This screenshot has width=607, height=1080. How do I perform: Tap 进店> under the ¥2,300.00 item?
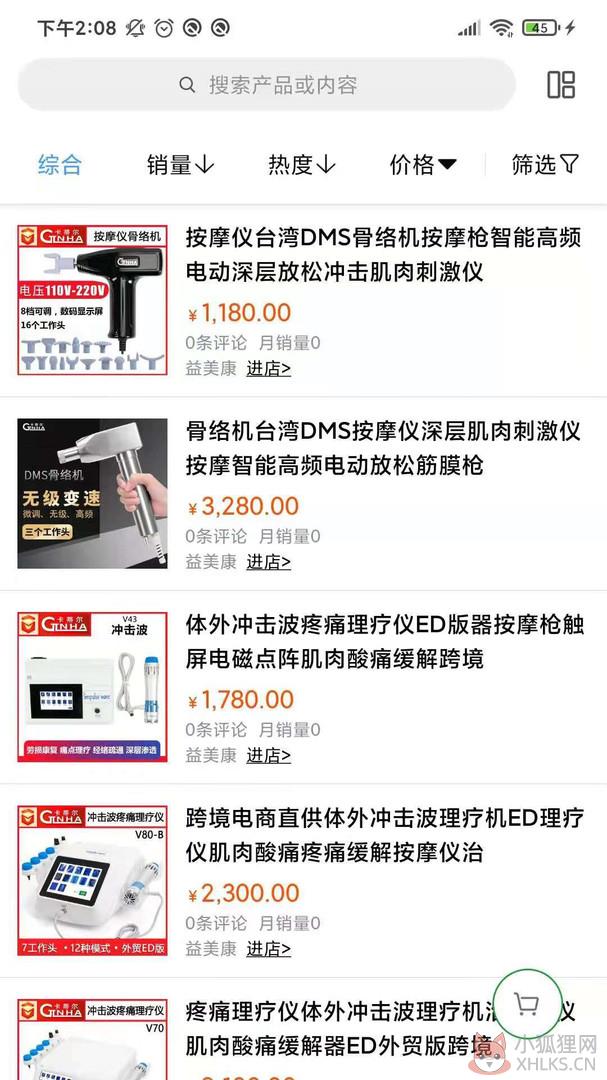[269, 949]
